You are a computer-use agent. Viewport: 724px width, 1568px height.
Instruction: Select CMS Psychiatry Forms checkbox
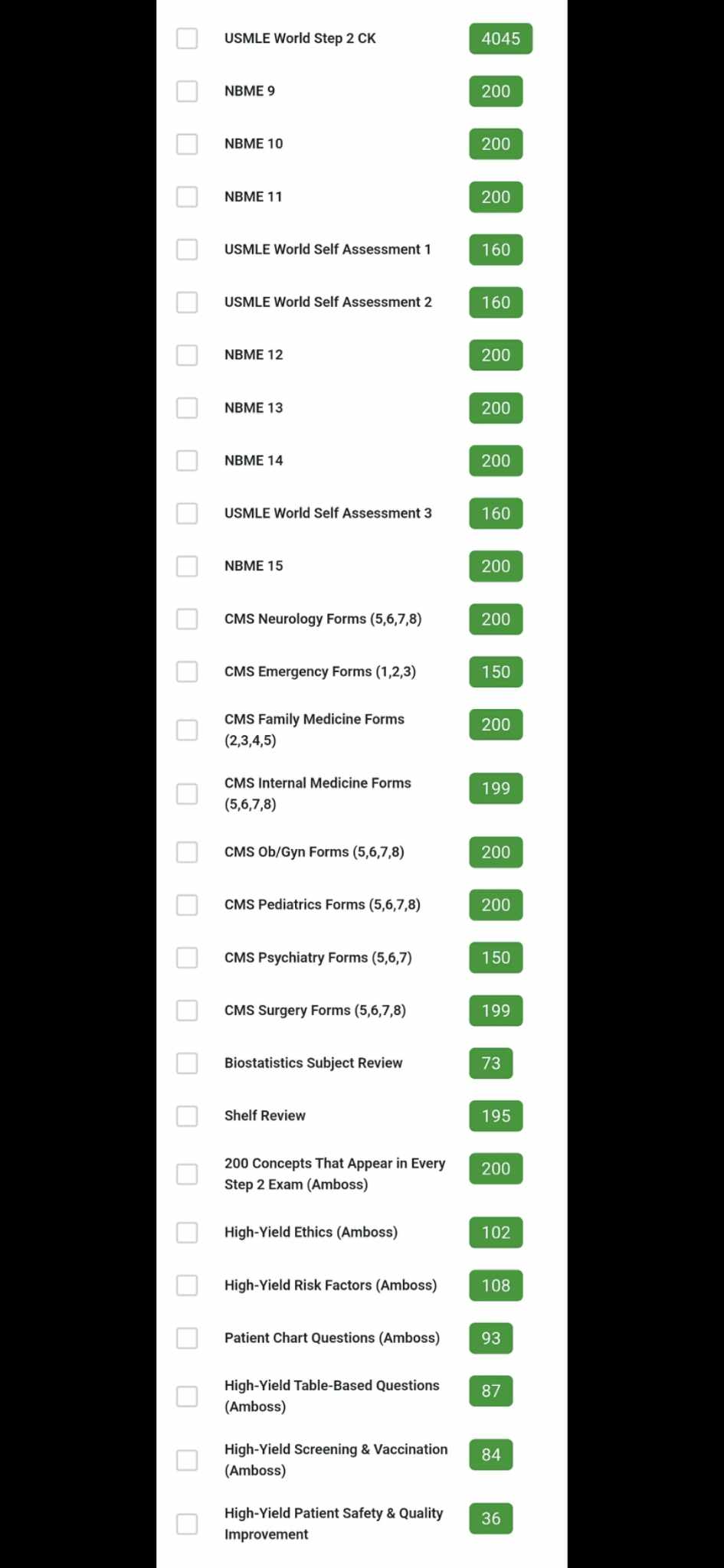coord(187,958)
